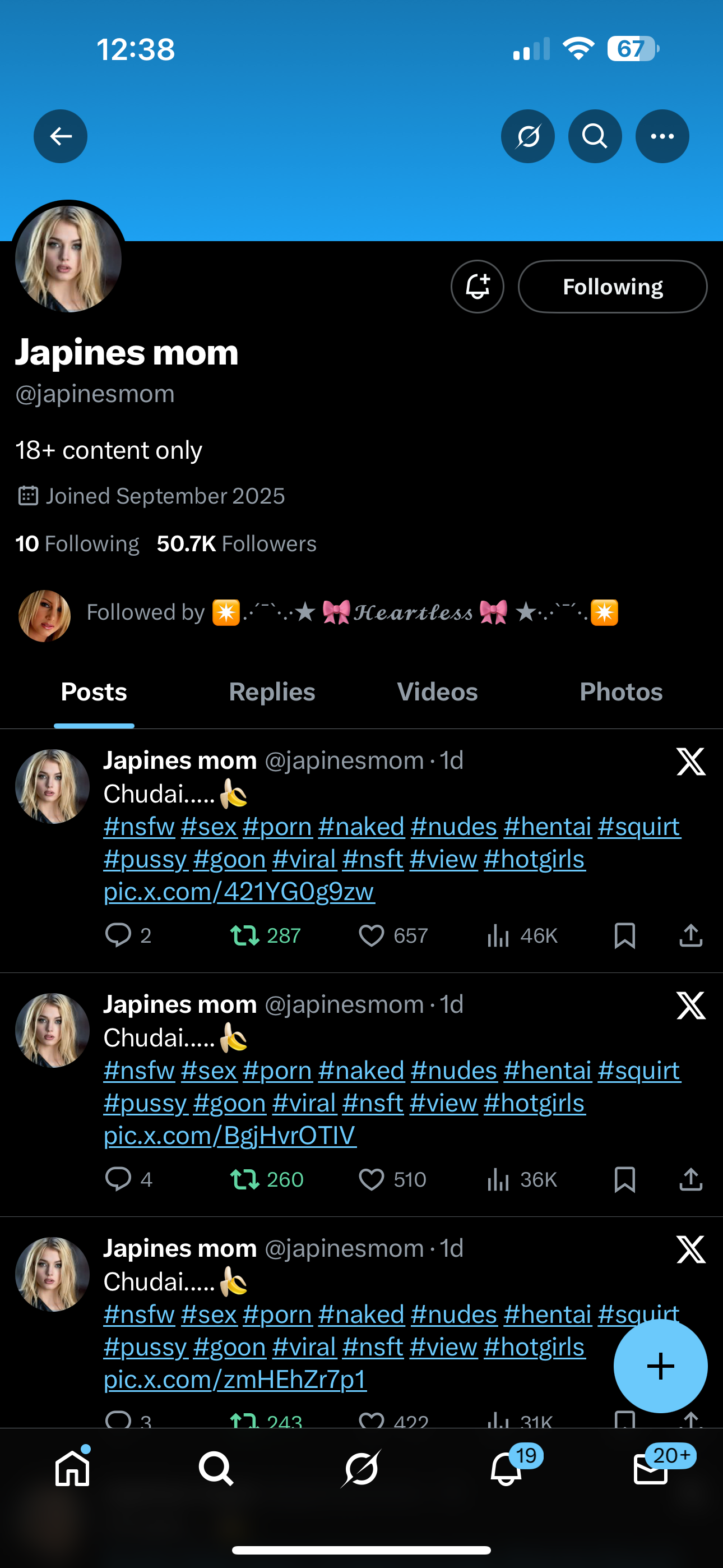Viewport: 723px width, 1568px height.
Task: Switch to the Videos tab
Action: pos(437,692)
